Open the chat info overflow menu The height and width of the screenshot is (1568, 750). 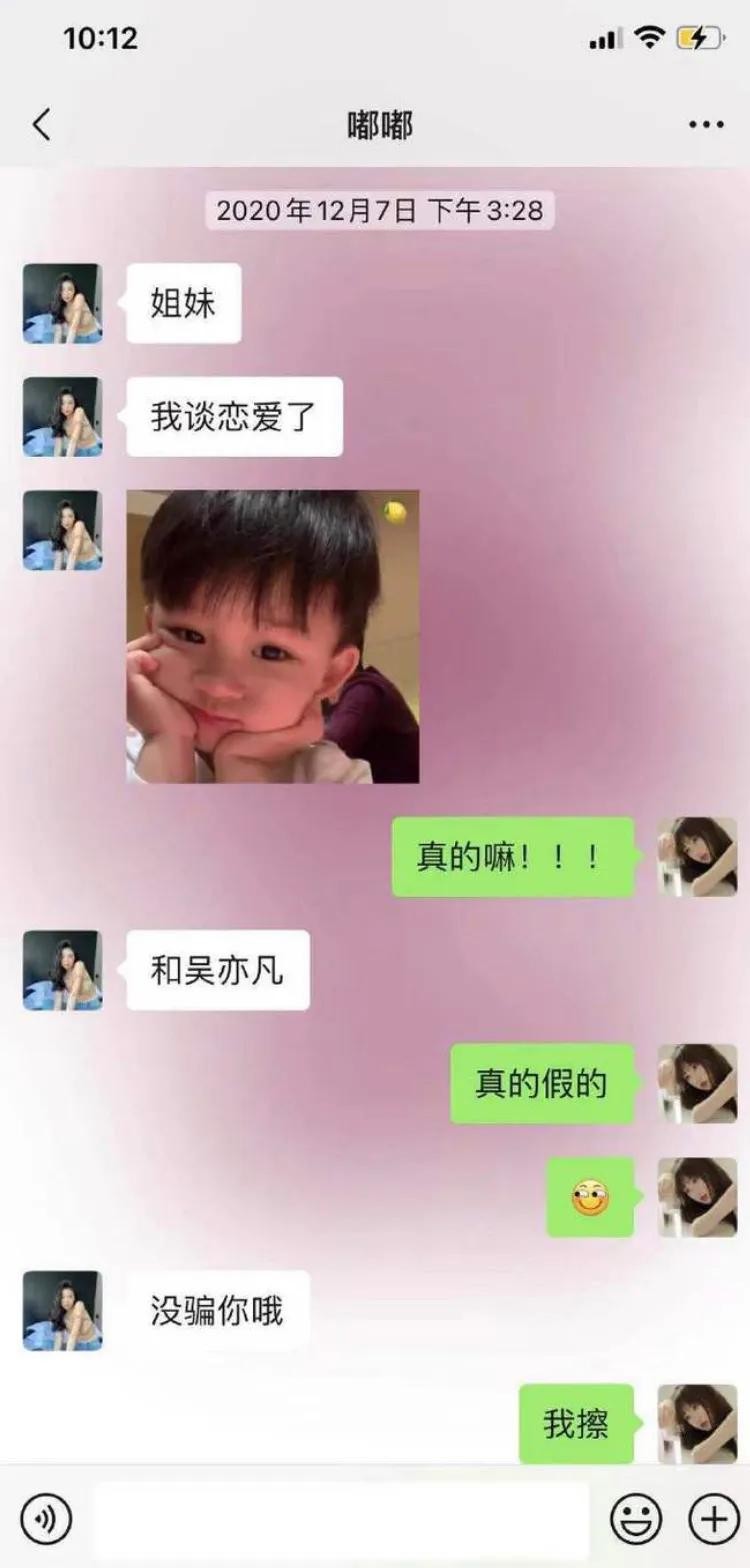tap(706, 126)
